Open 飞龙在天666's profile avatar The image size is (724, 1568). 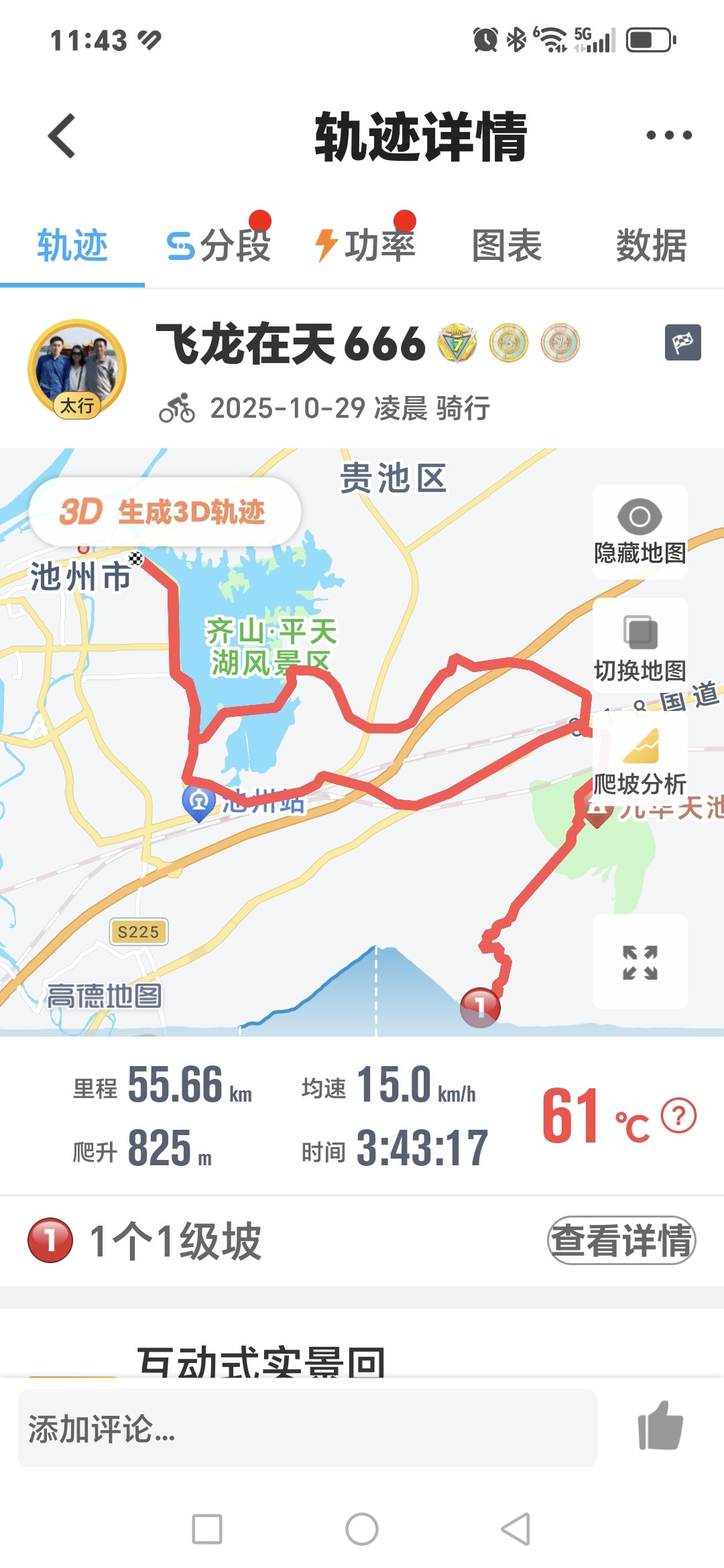click(x=77, y=369)
